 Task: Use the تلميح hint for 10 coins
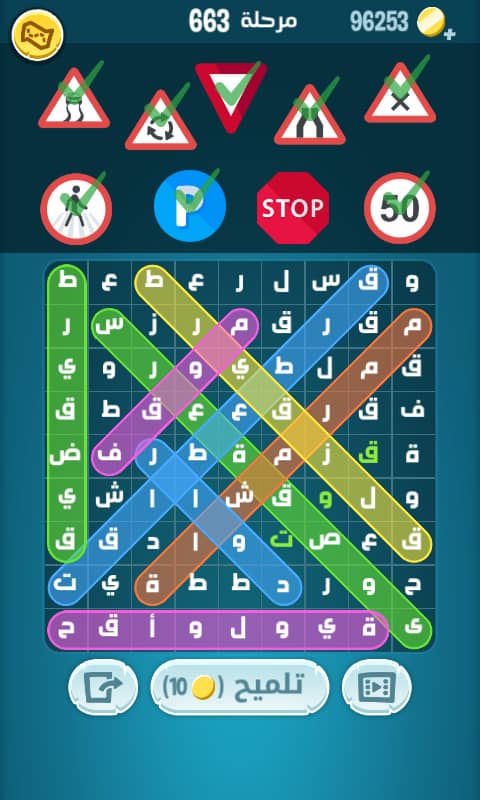click(x=240, y=687)
